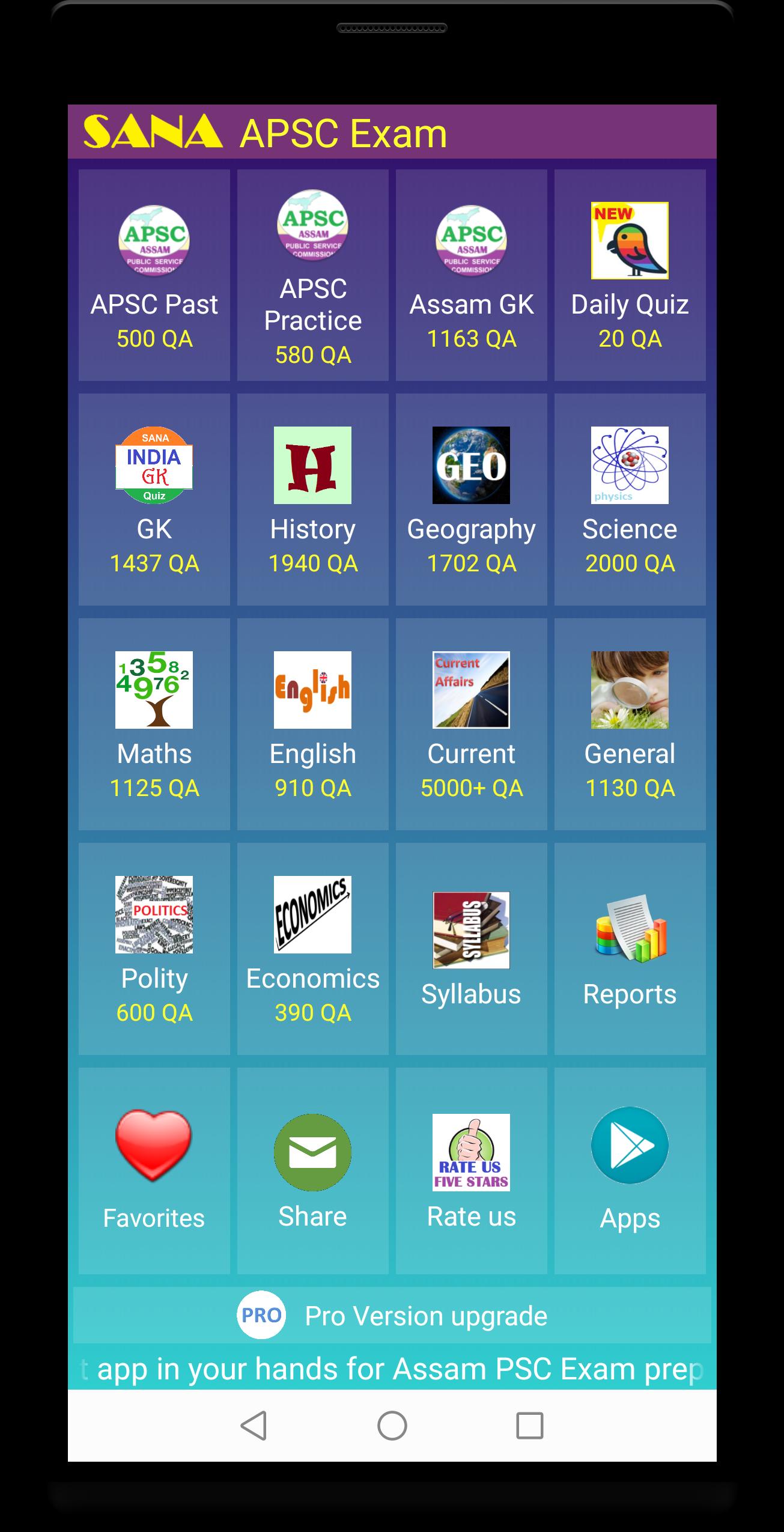Screen dimensions: 784x1532
Task: Open Science questions tile
Action: click(630, 499)
